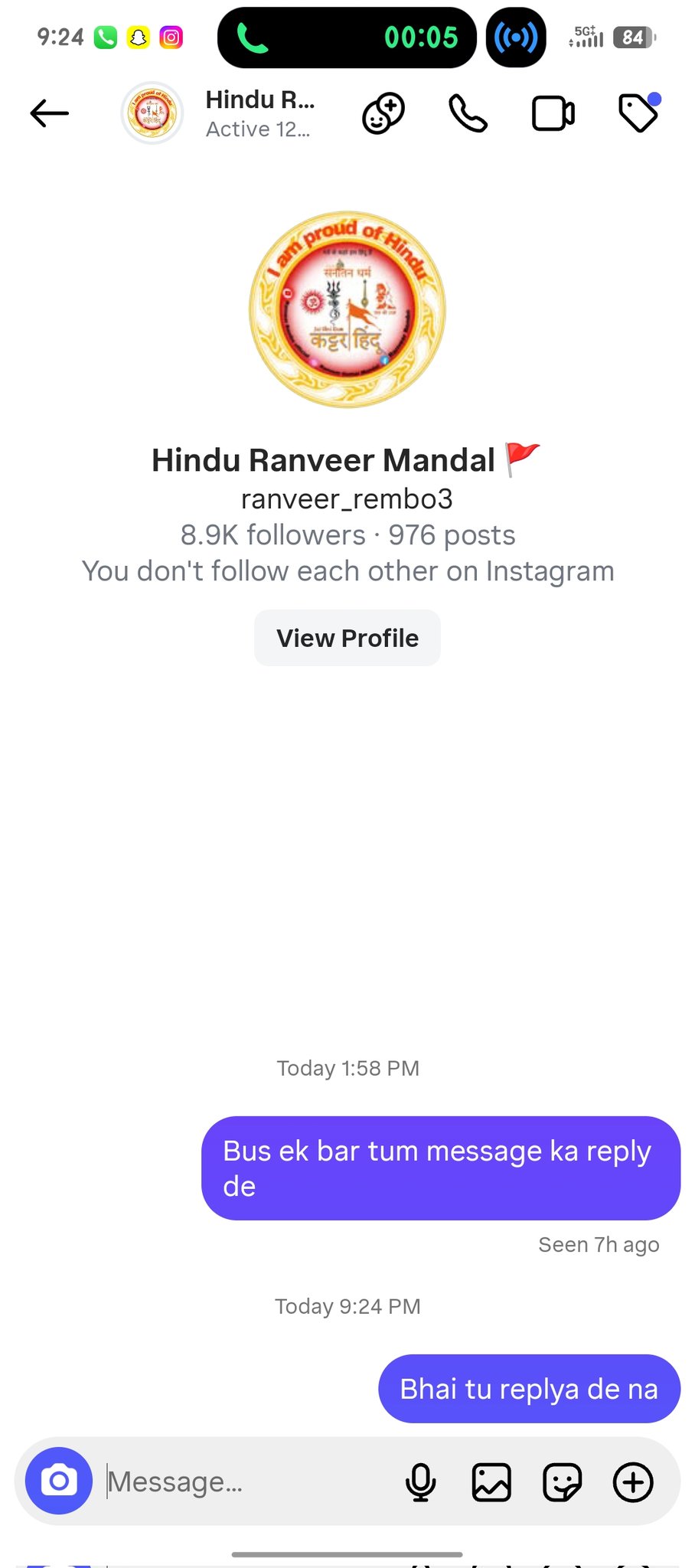Open the avatar sticker creation icon
The image size is (695, 1568).
click(383, 114)
